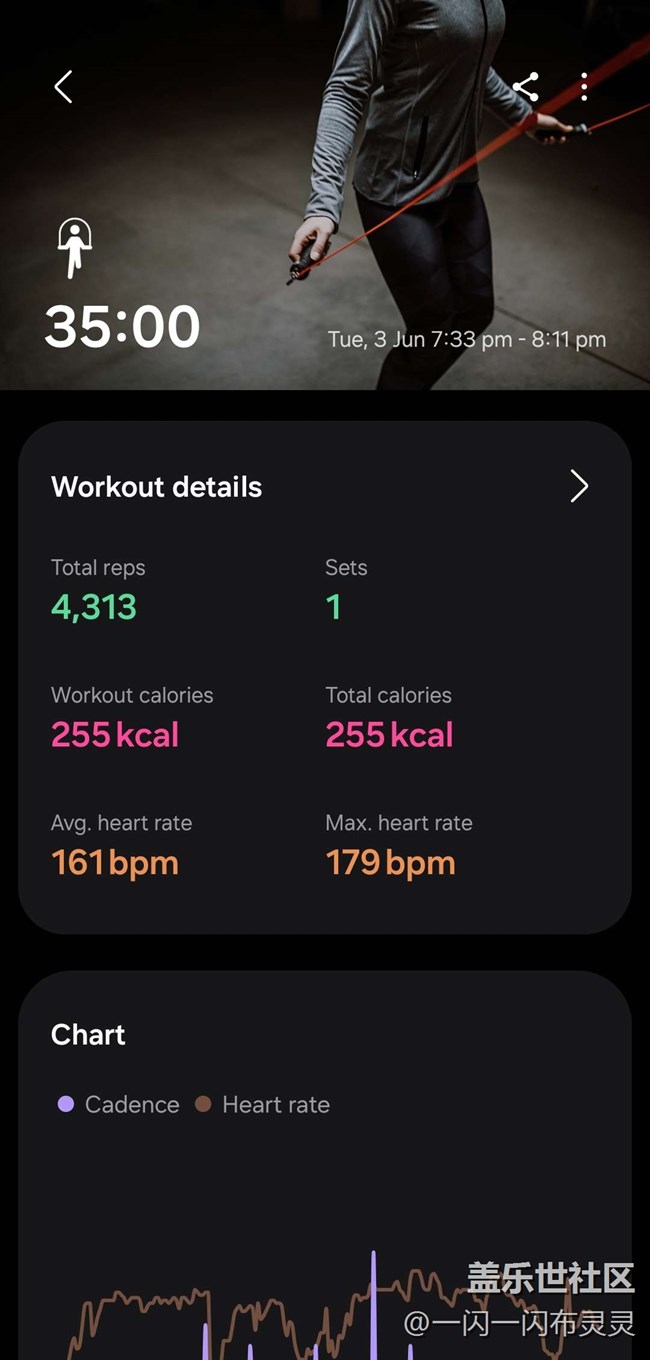650x1360 pixels.
Task: Share this jump rope workout
Action: [525, 87]
